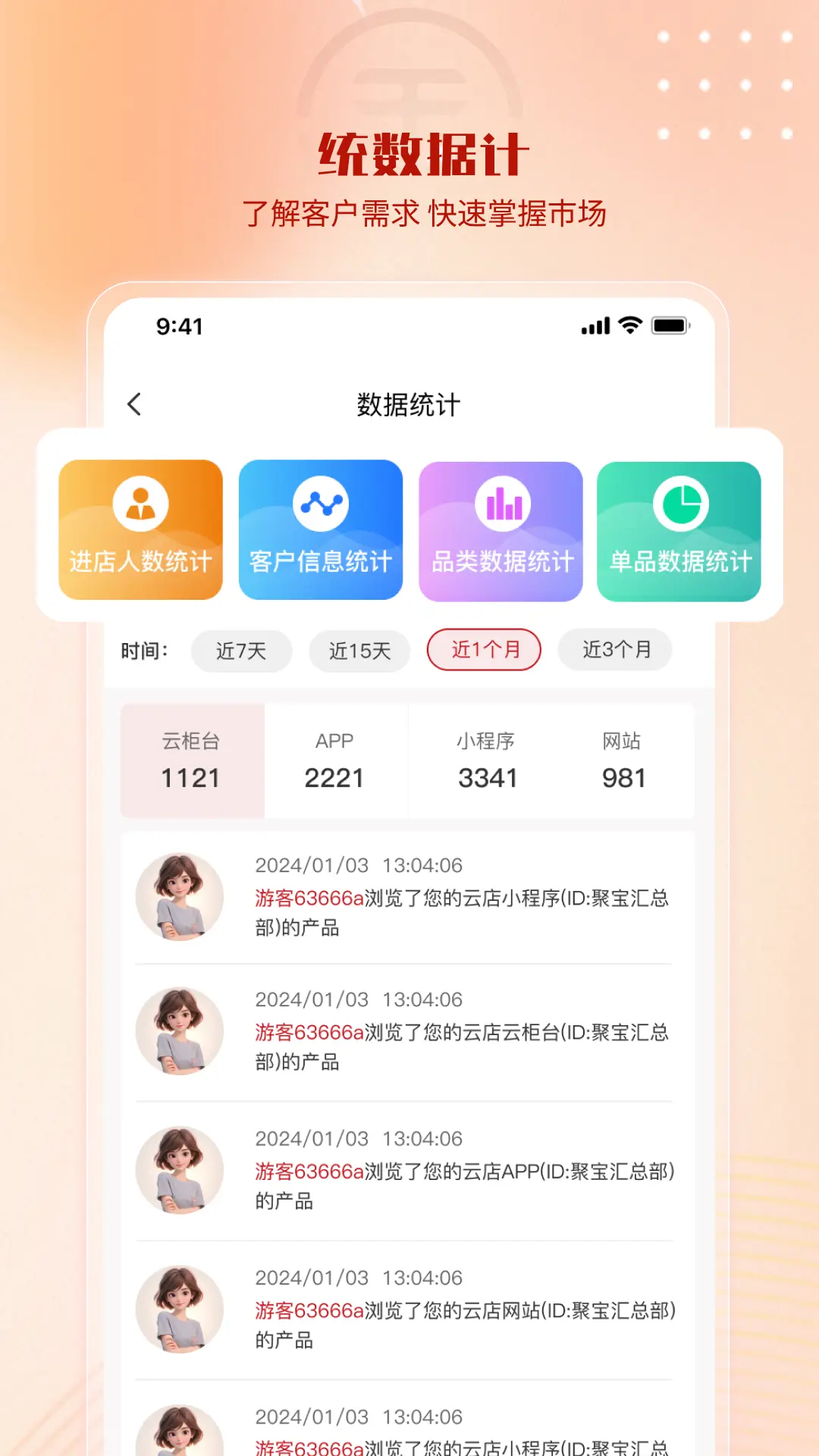Select the 近7天 time filter
This screenshot has width=819, height=1456.
pyautogui.click(x=241, y=651)
